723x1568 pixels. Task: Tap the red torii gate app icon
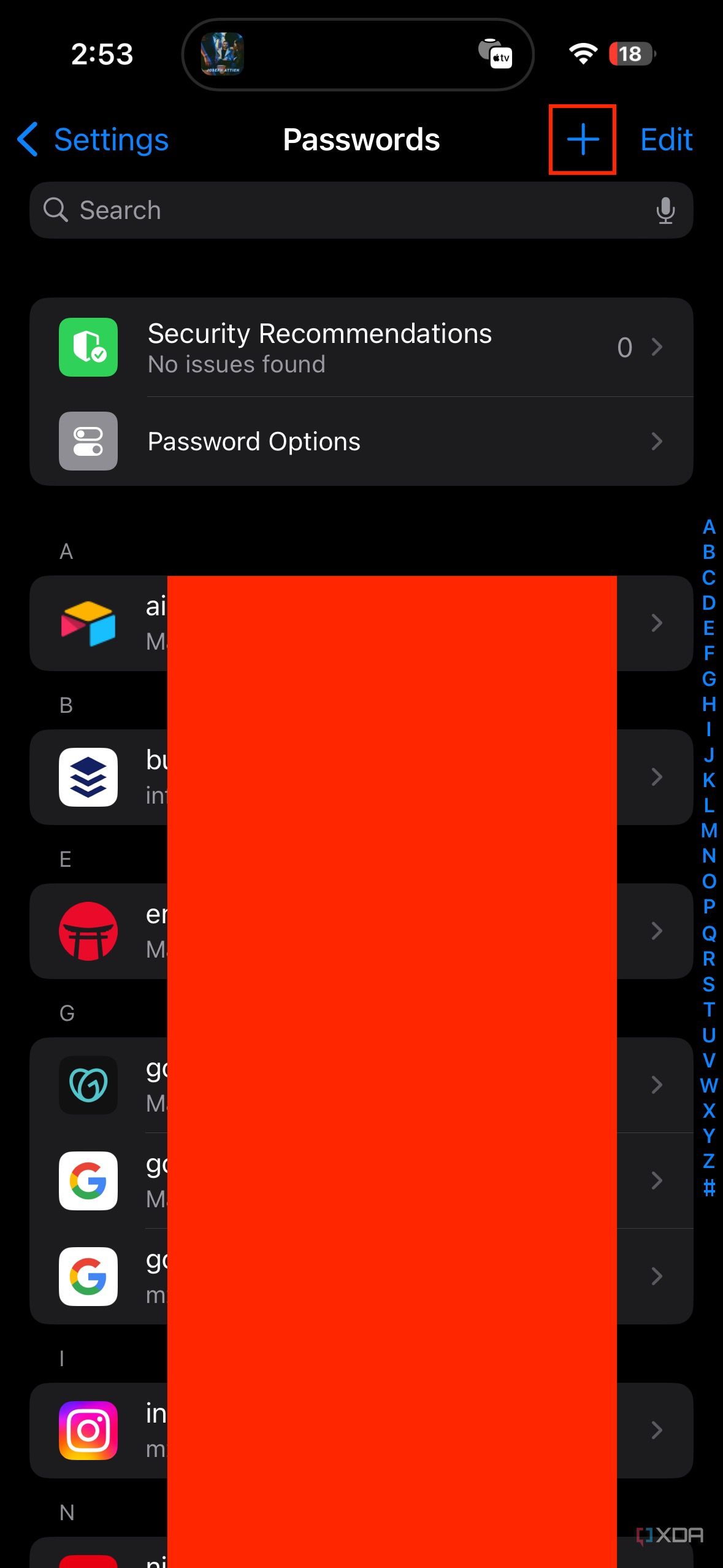[x=88, y=931]
